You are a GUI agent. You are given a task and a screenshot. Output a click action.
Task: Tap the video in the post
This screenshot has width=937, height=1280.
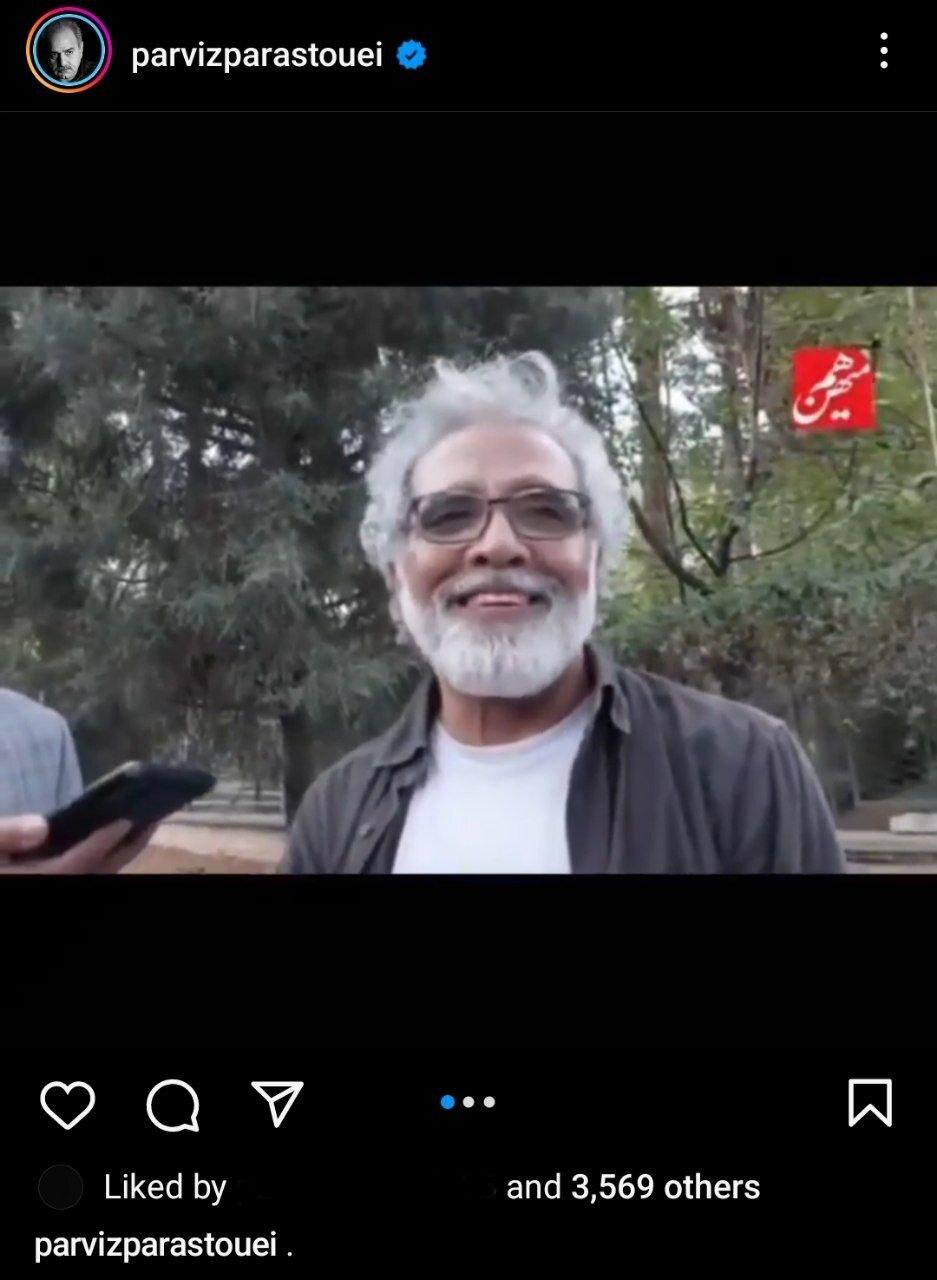click(468, 580)
